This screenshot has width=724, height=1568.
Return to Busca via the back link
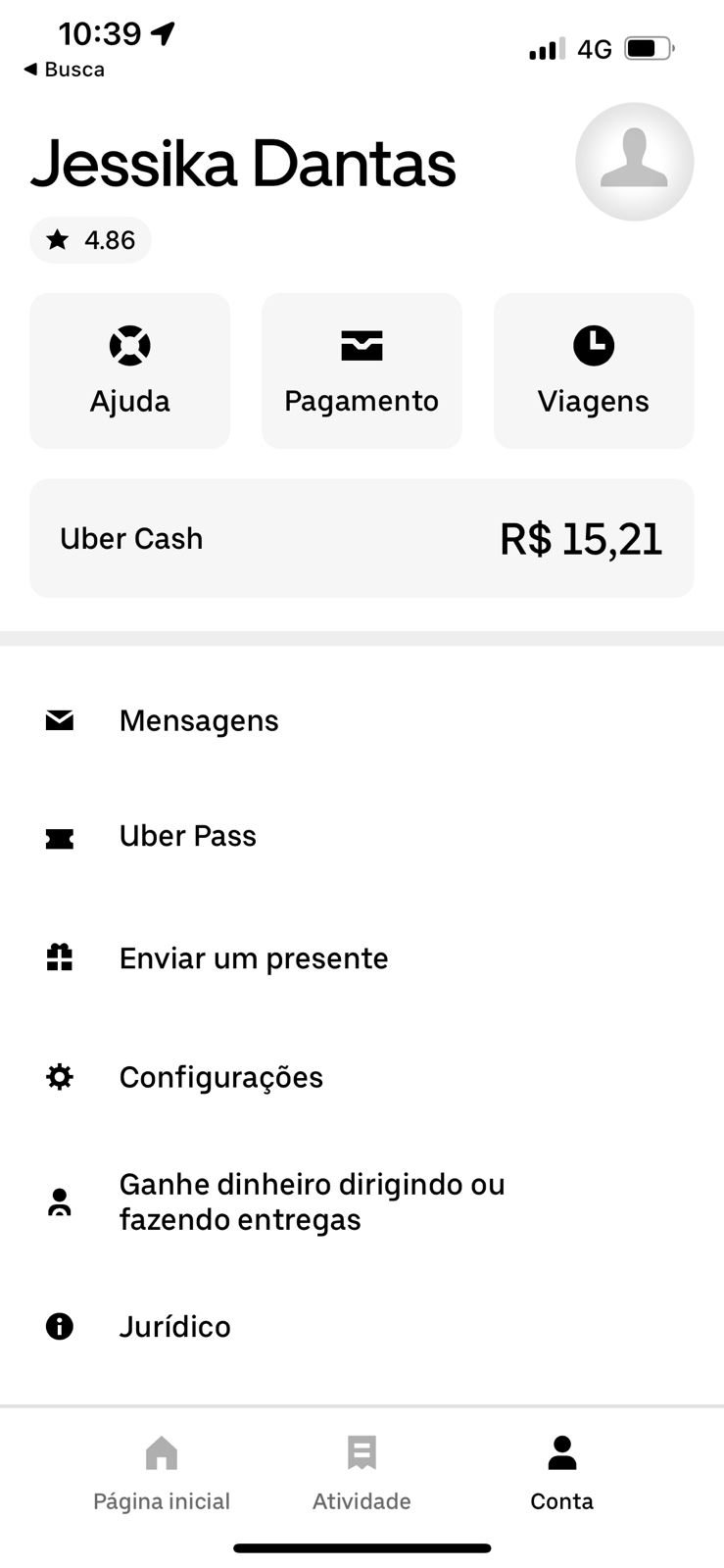point(64,70)
